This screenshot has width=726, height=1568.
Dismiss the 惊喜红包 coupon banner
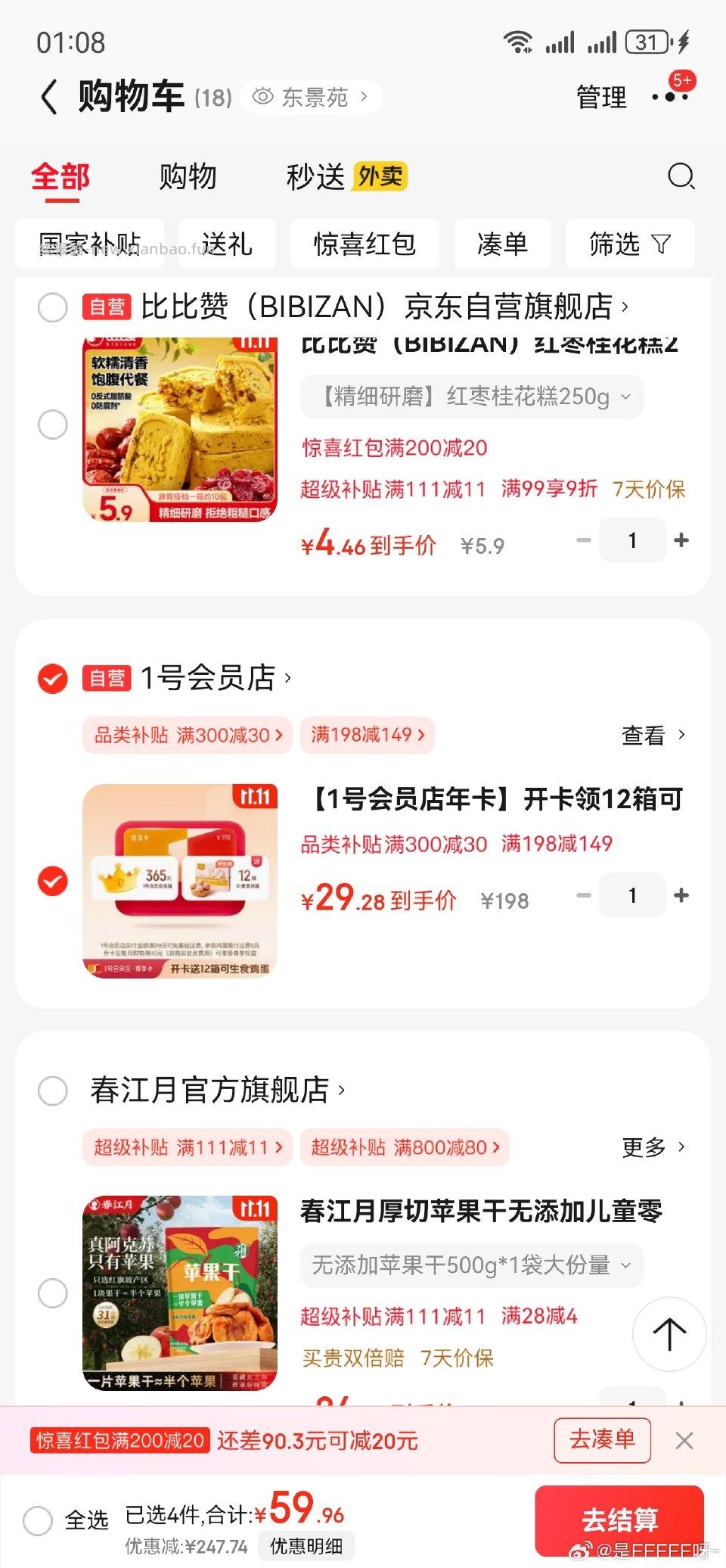coord(684,1441)
